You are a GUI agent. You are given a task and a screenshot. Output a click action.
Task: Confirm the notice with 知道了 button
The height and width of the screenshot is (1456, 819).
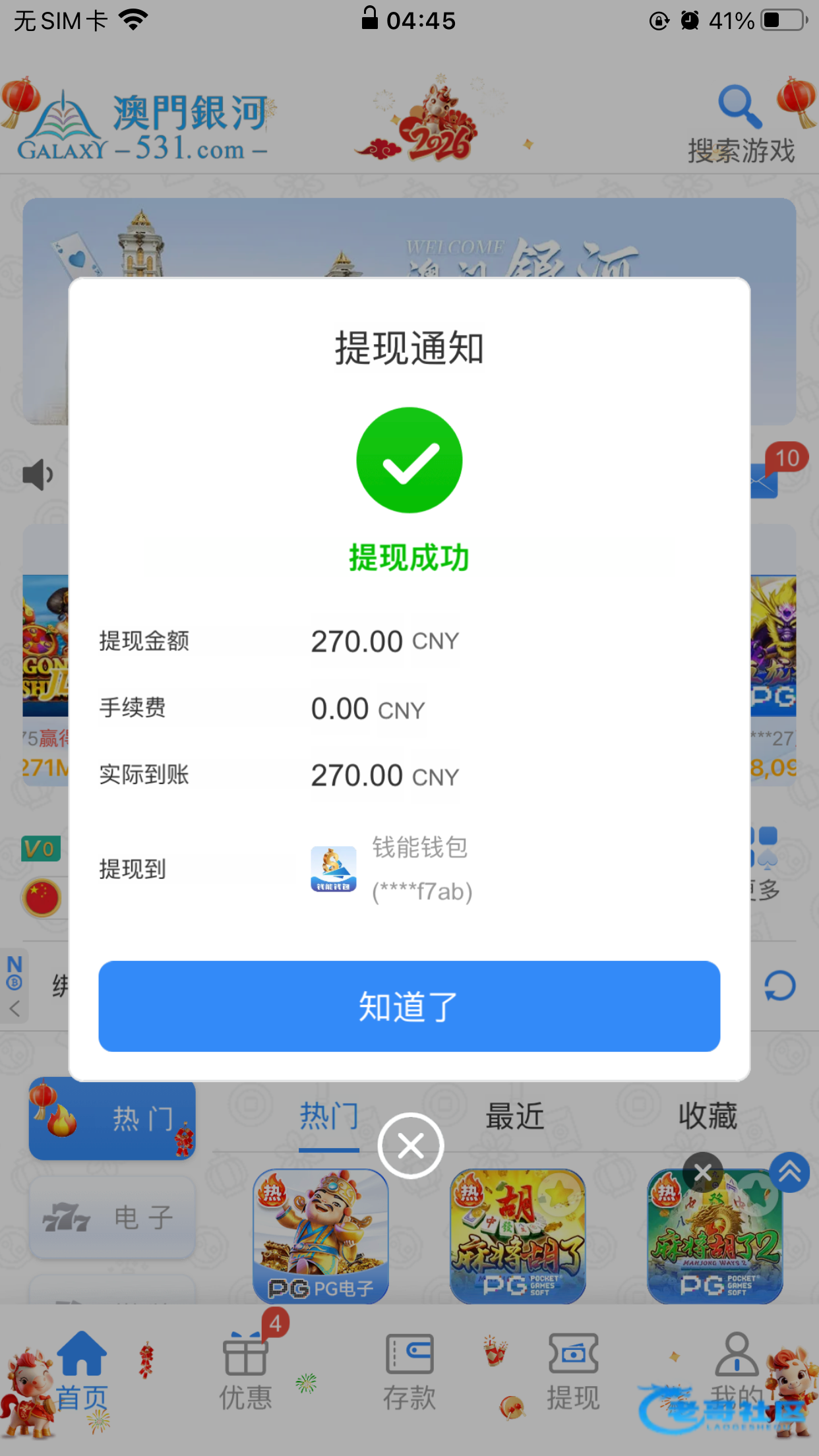(x=409, y=1006)
